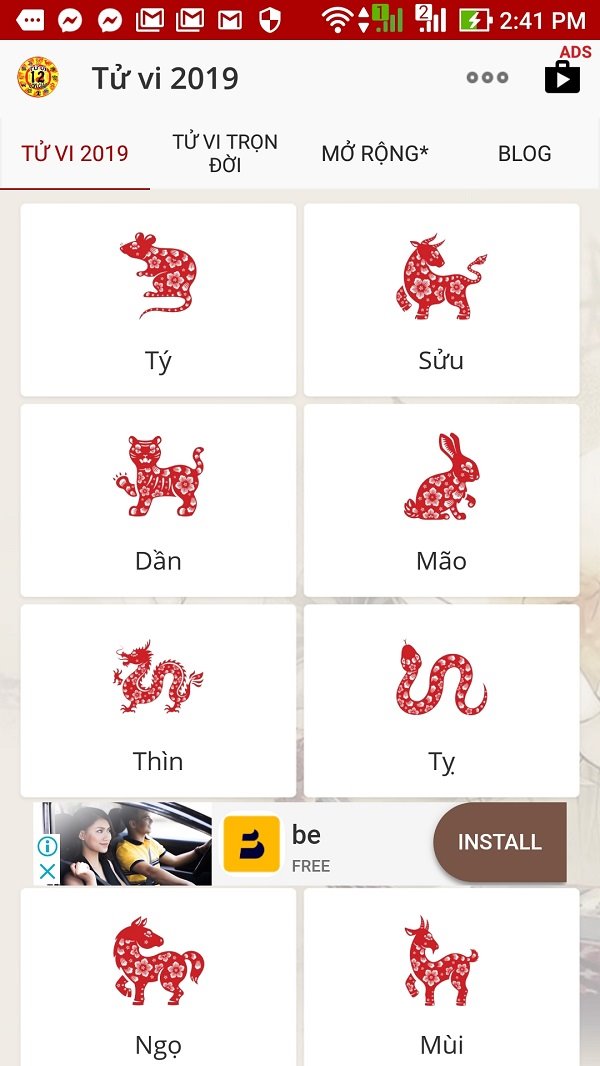600x1066 pixels.
Task: Close the be ad banner
Action: point(47,871)
